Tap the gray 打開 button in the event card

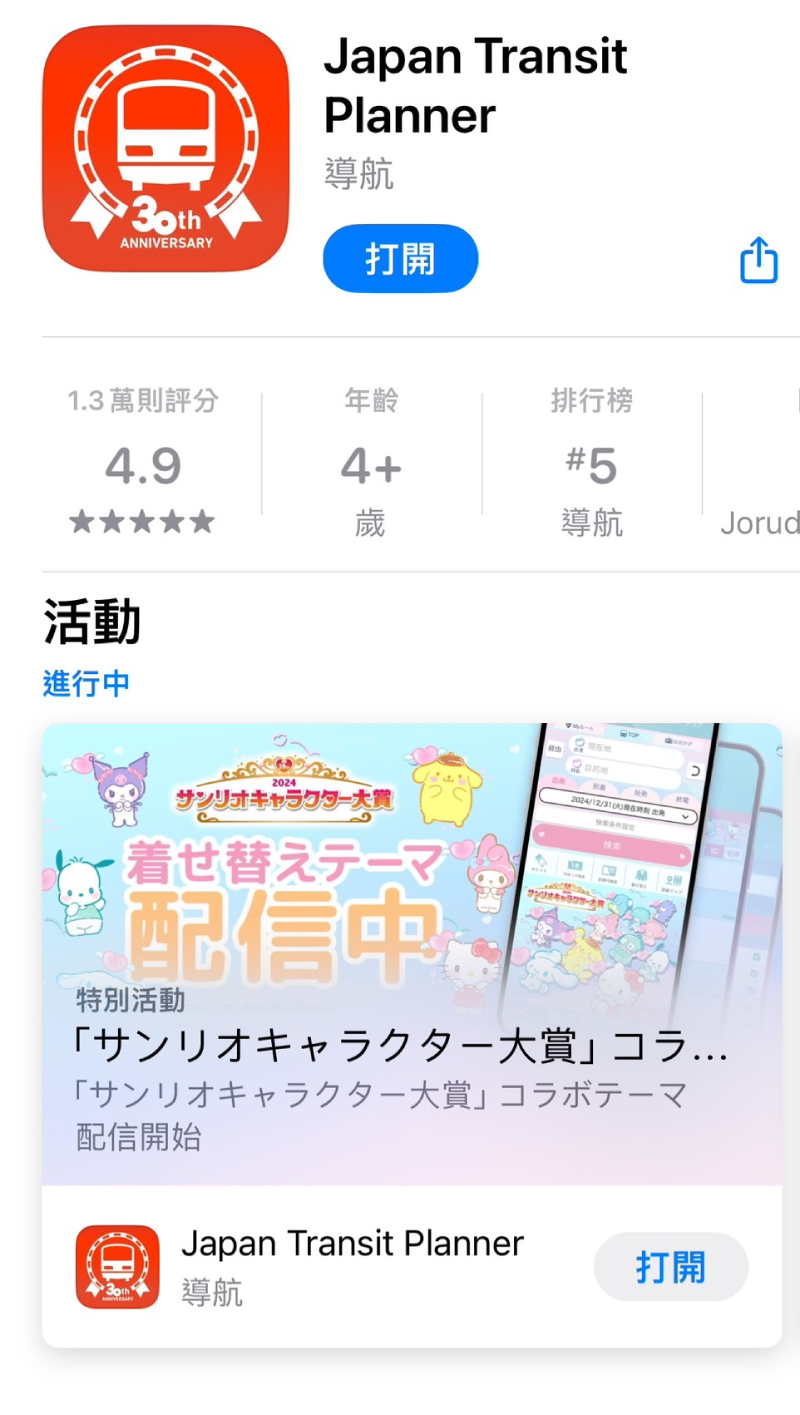click(670, 1267)
